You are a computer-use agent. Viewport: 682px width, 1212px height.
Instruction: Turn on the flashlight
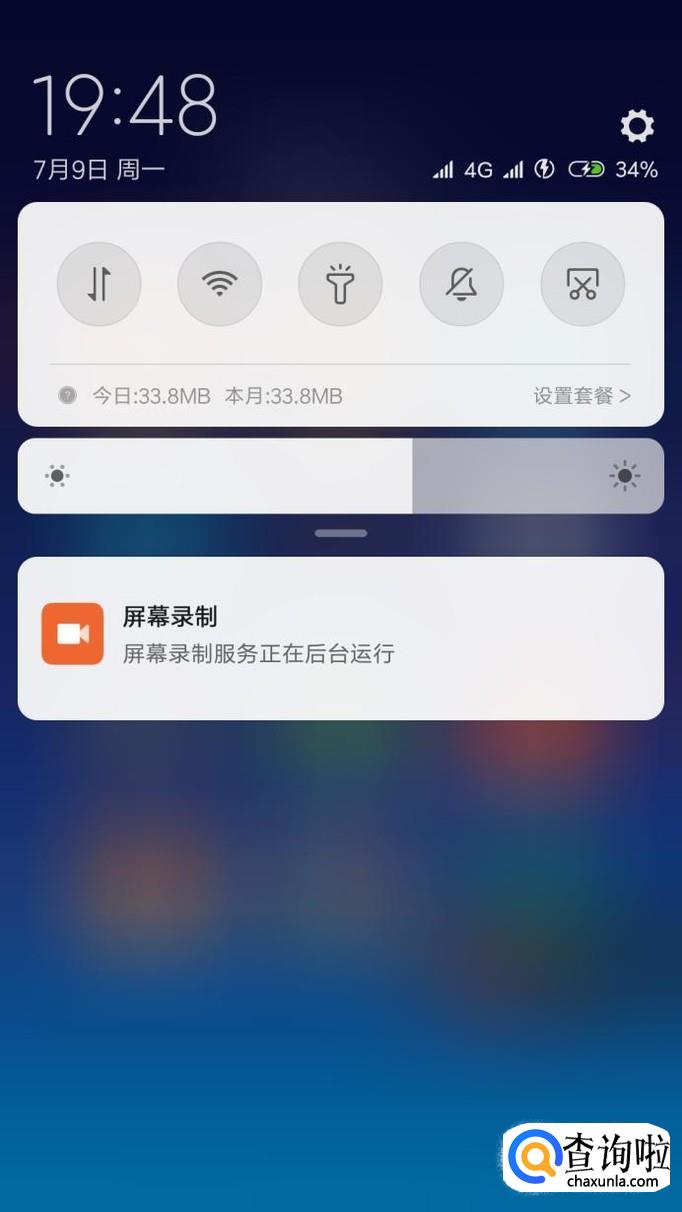(x=340, y=284)
